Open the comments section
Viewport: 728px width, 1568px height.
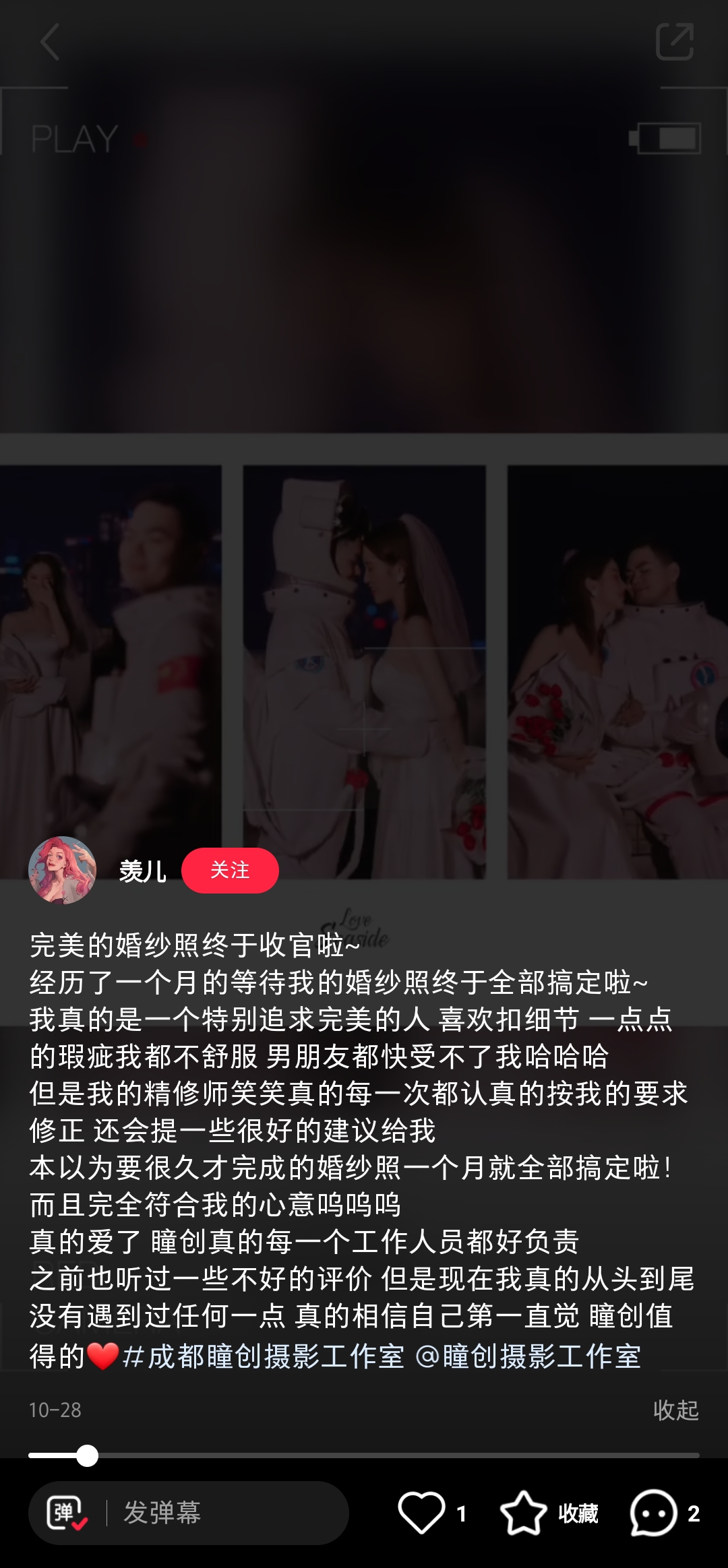tap(654, 1513)
